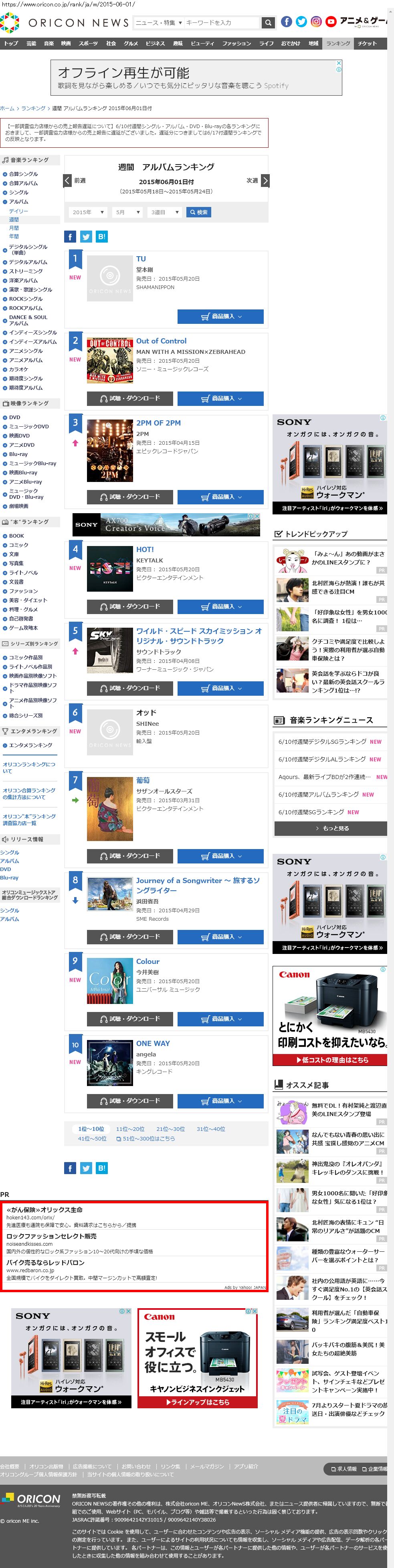Viewport: 394px width, 1568px height.
Task: Open 合算シングル in the sidebar
Action: 23,174
